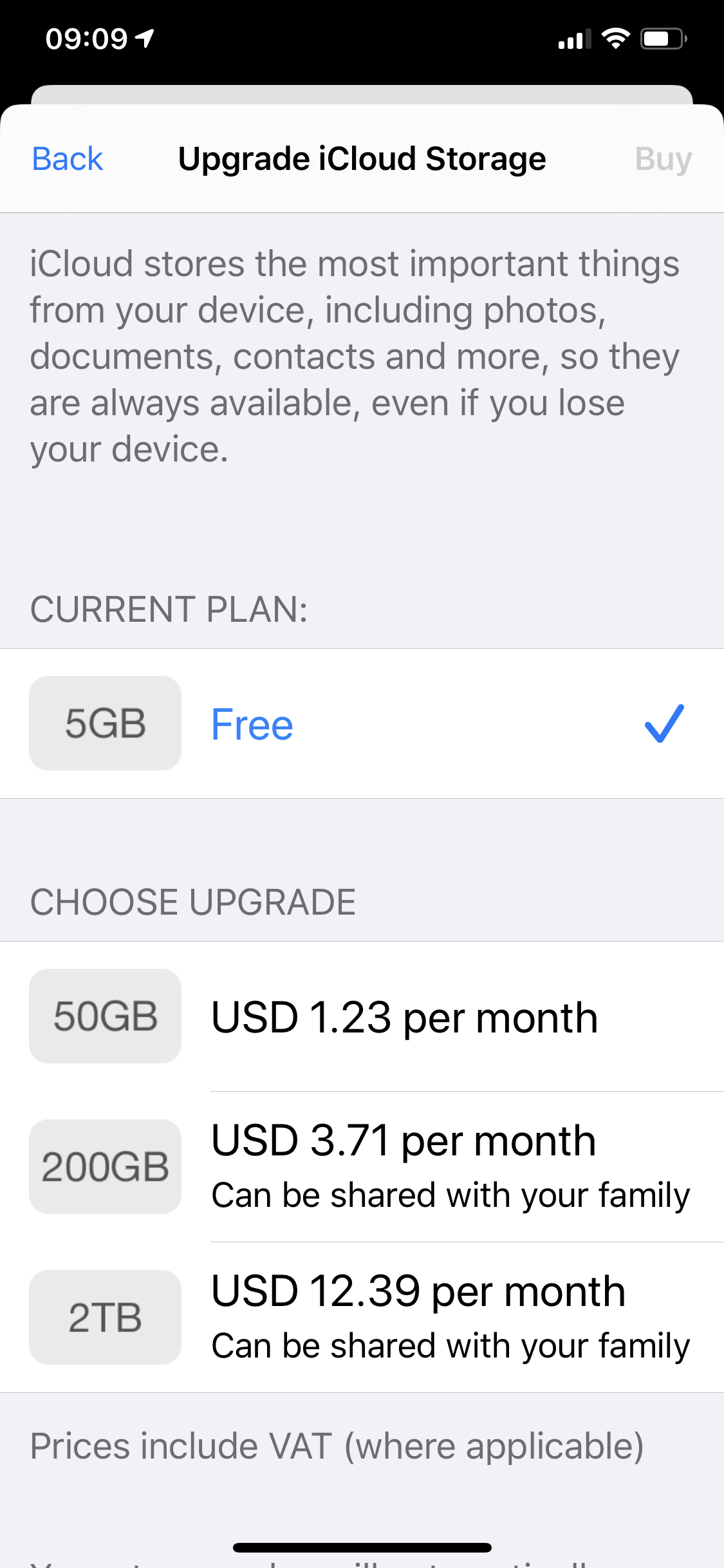Screen dimensions: 724x1568
Task: Select the current 5GB Free plan
Action: (x=360, y=723)
